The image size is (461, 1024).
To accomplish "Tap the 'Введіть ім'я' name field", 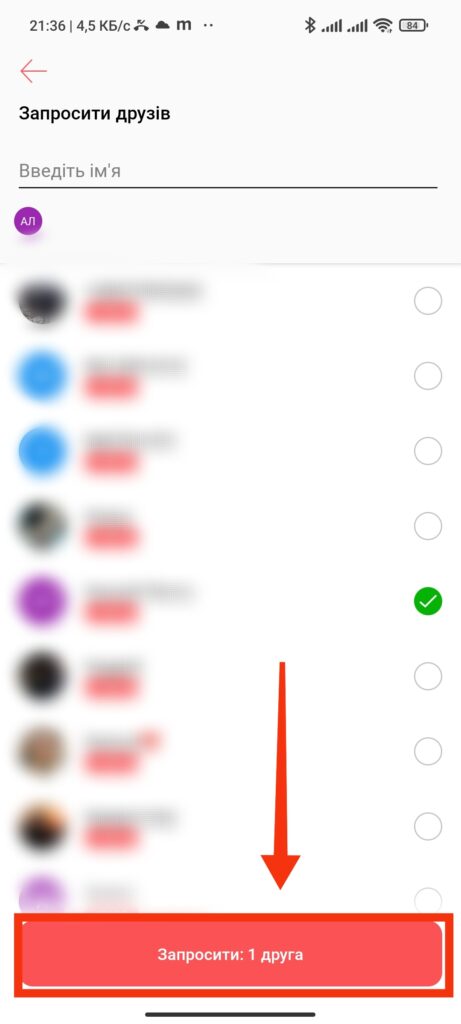I will (x=227, y=172).
